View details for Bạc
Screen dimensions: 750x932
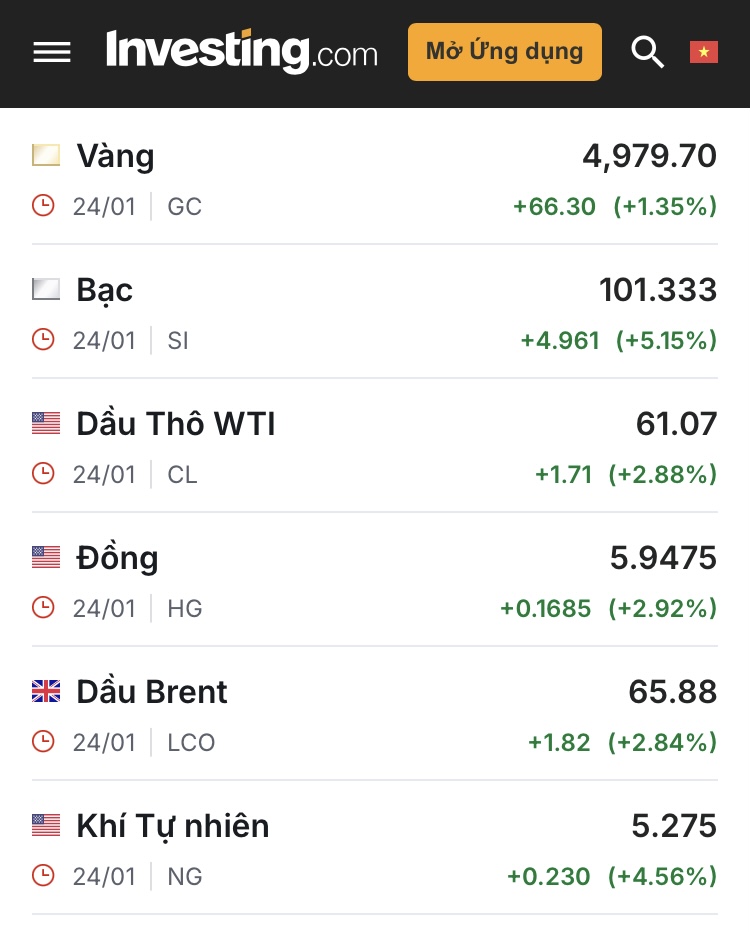(x=105, y=291)
